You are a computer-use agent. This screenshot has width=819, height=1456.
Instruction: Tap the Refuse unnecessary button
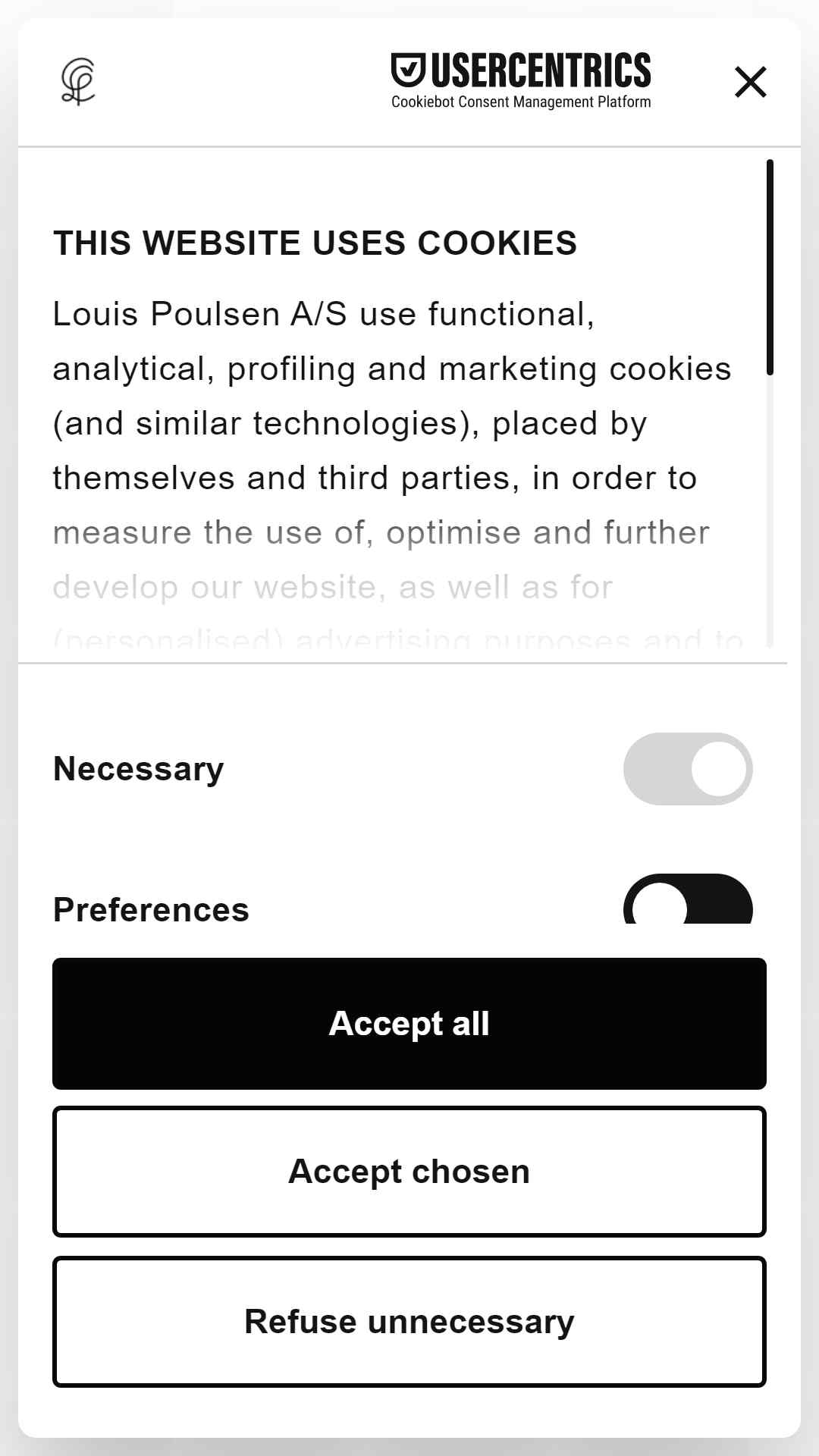point(409,1322)
